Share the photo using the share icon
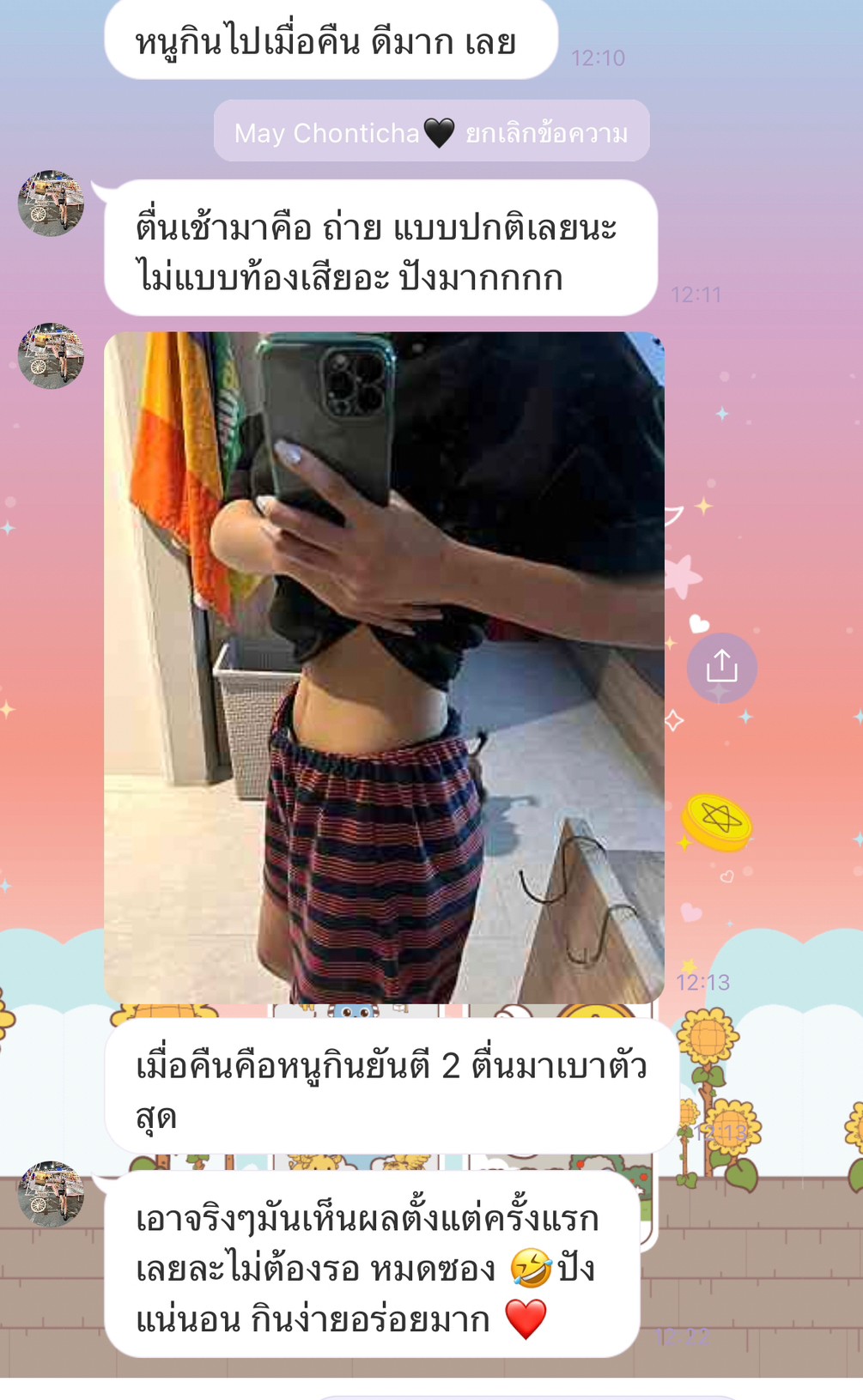The image size is (863, 1400). tap(721, 667)
